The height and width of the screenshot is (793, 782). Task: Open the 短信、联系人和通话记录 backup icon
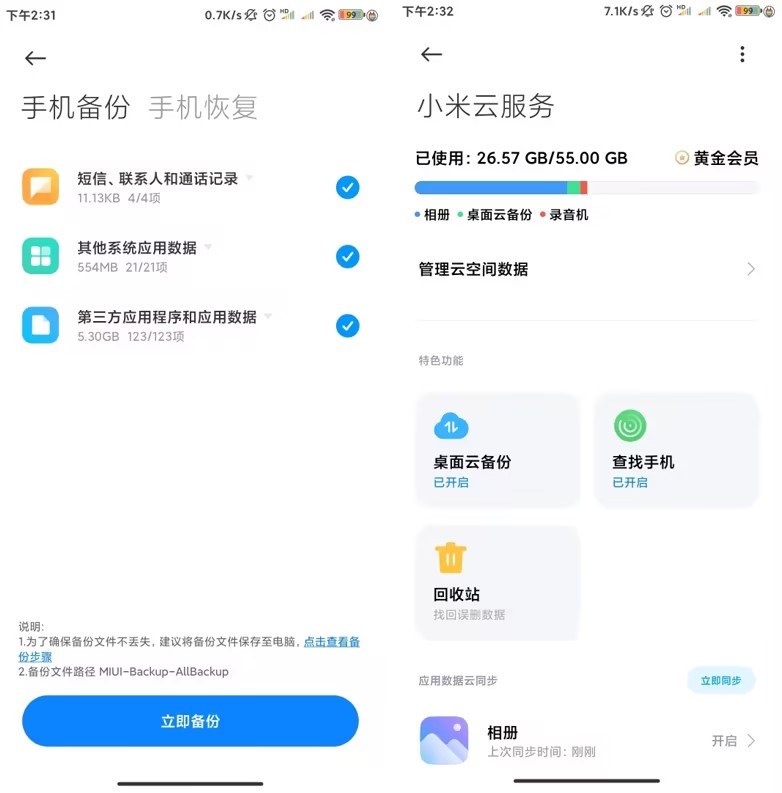point(40,187)
